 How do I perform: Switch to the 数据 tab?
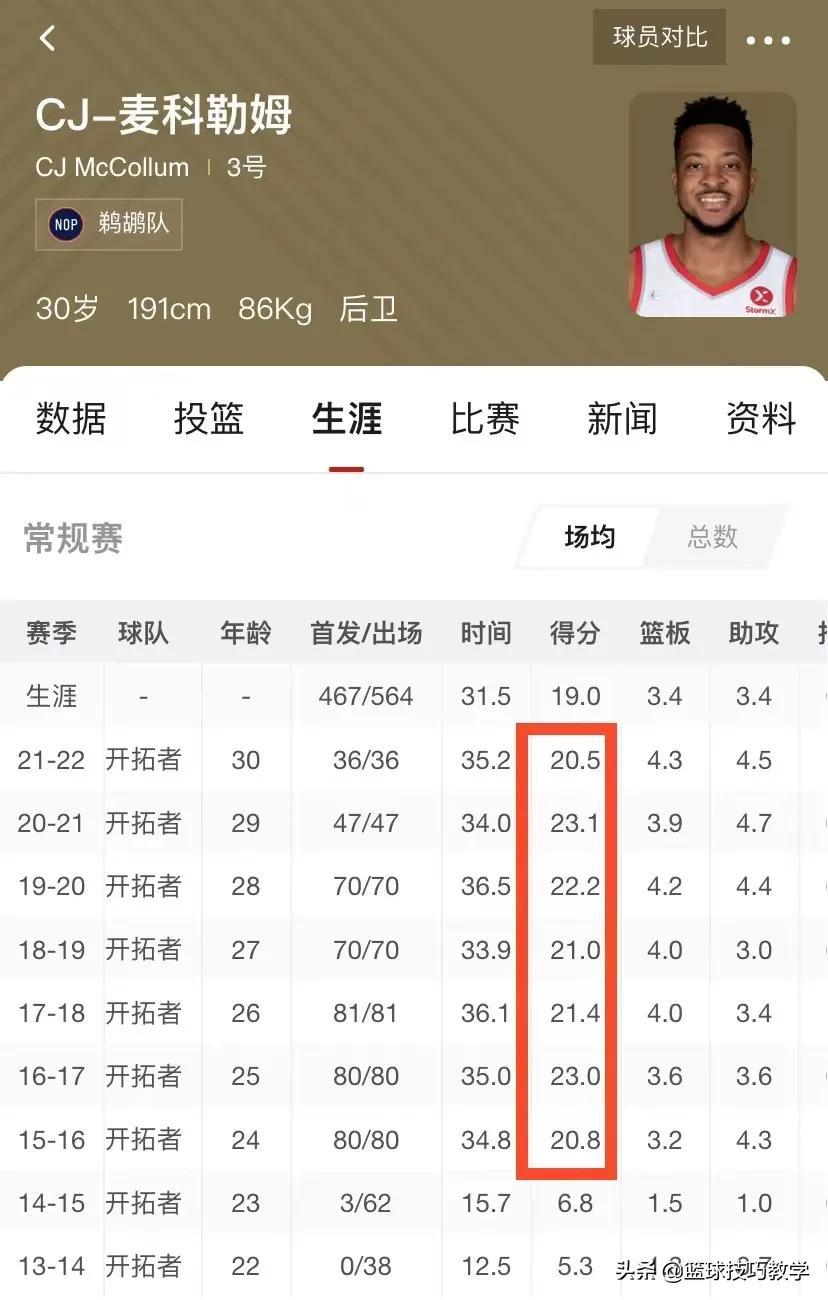[x=70, y=419]
